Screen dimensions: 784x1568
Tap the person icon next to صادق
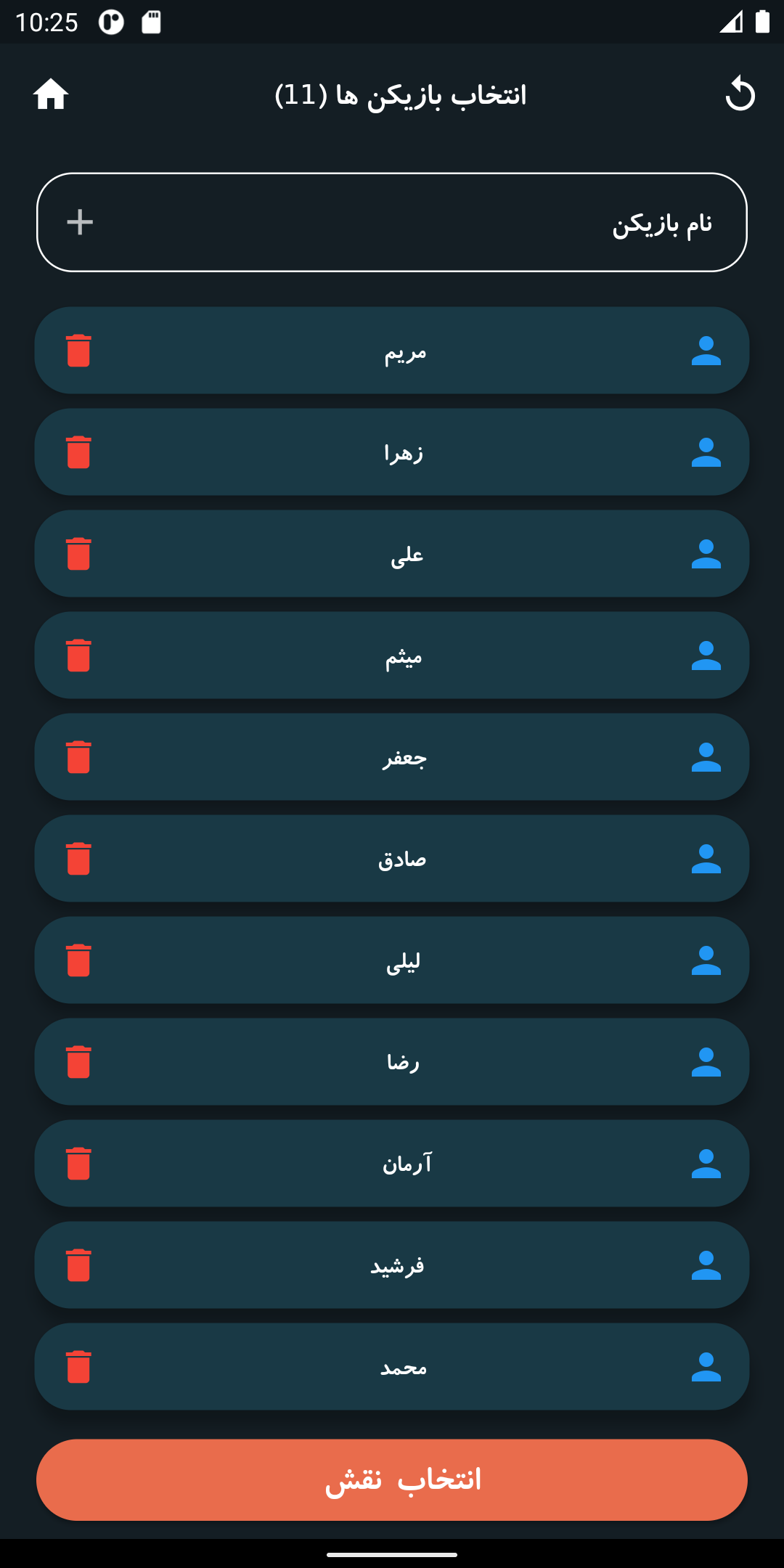pyautogui.click(x=708, y=859)
